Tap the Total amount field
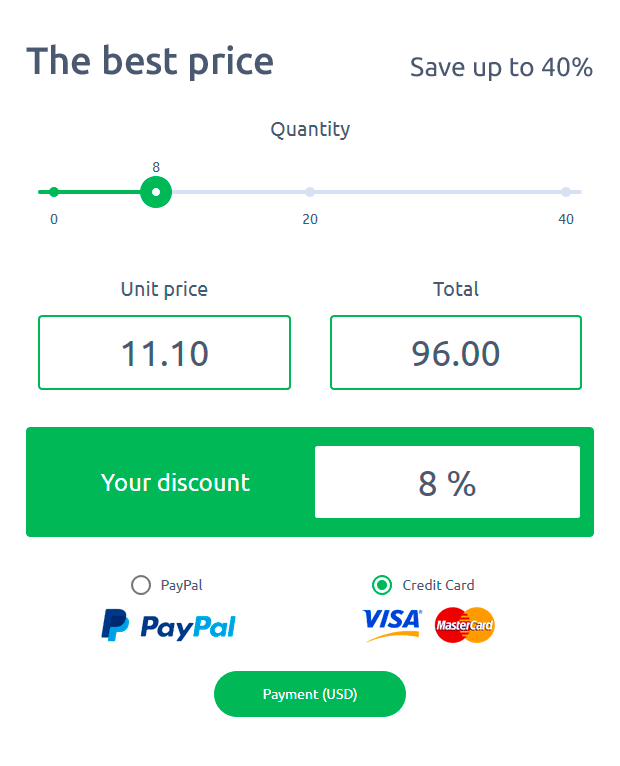This screenshot has height=766, width=620. point(456,353)
